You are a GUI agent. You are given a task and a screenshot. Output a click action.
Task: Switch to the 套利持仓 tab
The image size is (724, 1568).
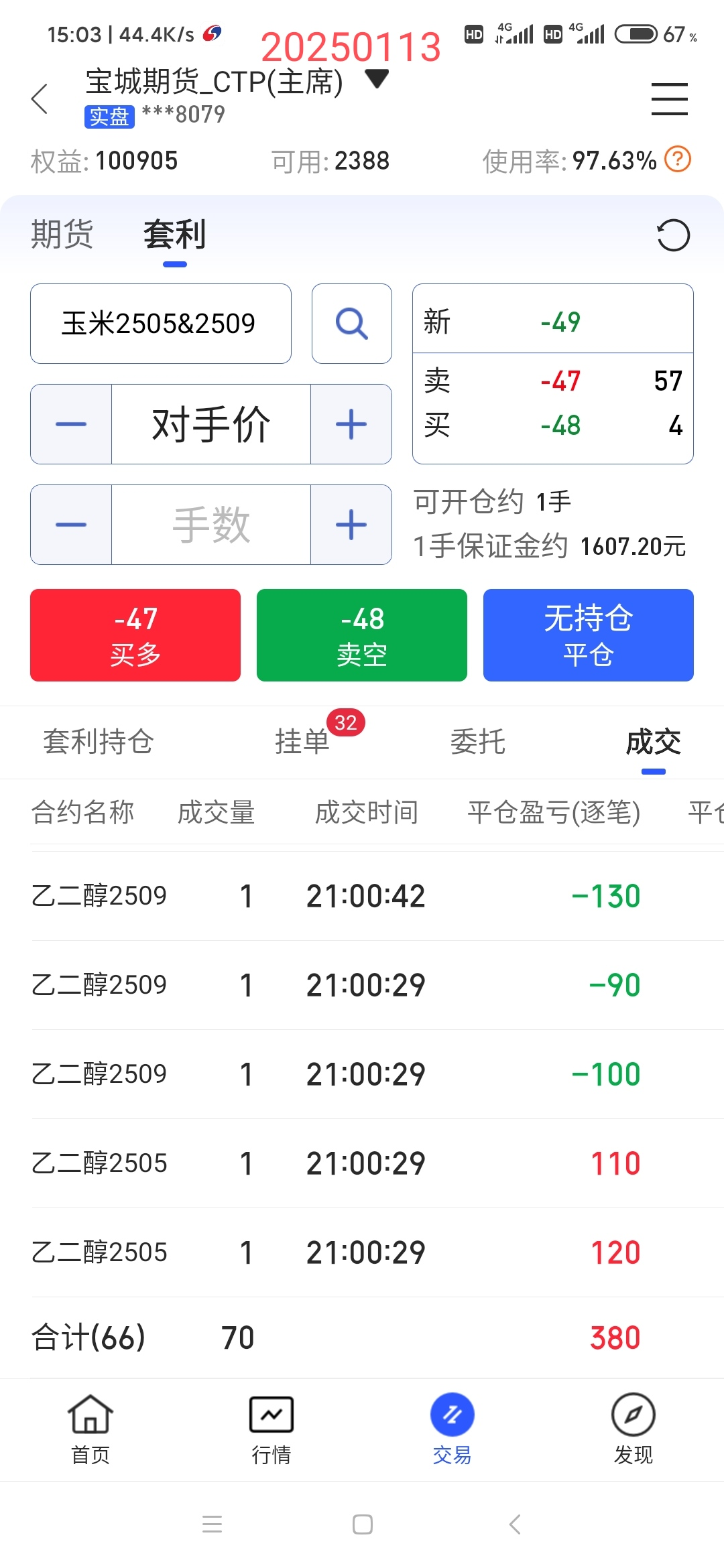coord(99,742)
